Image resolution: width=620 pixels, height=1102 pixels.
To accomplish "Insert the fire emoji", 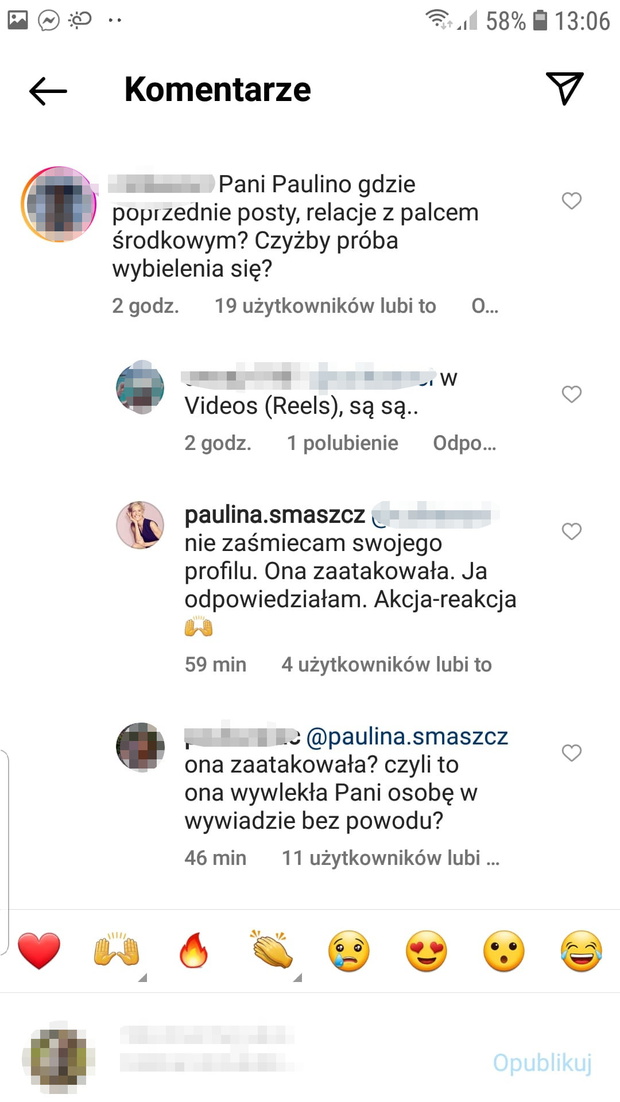I will tap(193, 952).
